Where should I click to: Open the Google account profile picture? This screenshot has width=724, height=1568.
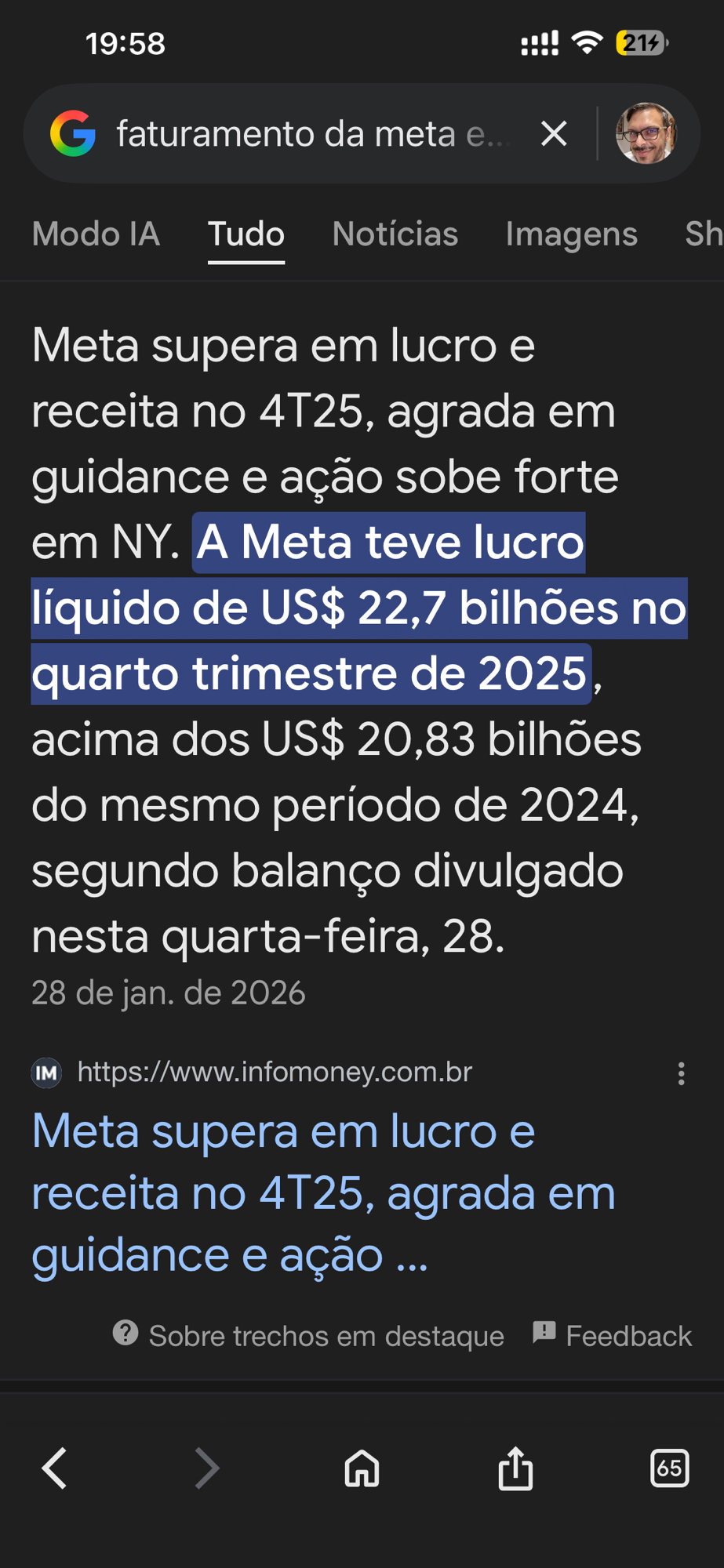646,133
